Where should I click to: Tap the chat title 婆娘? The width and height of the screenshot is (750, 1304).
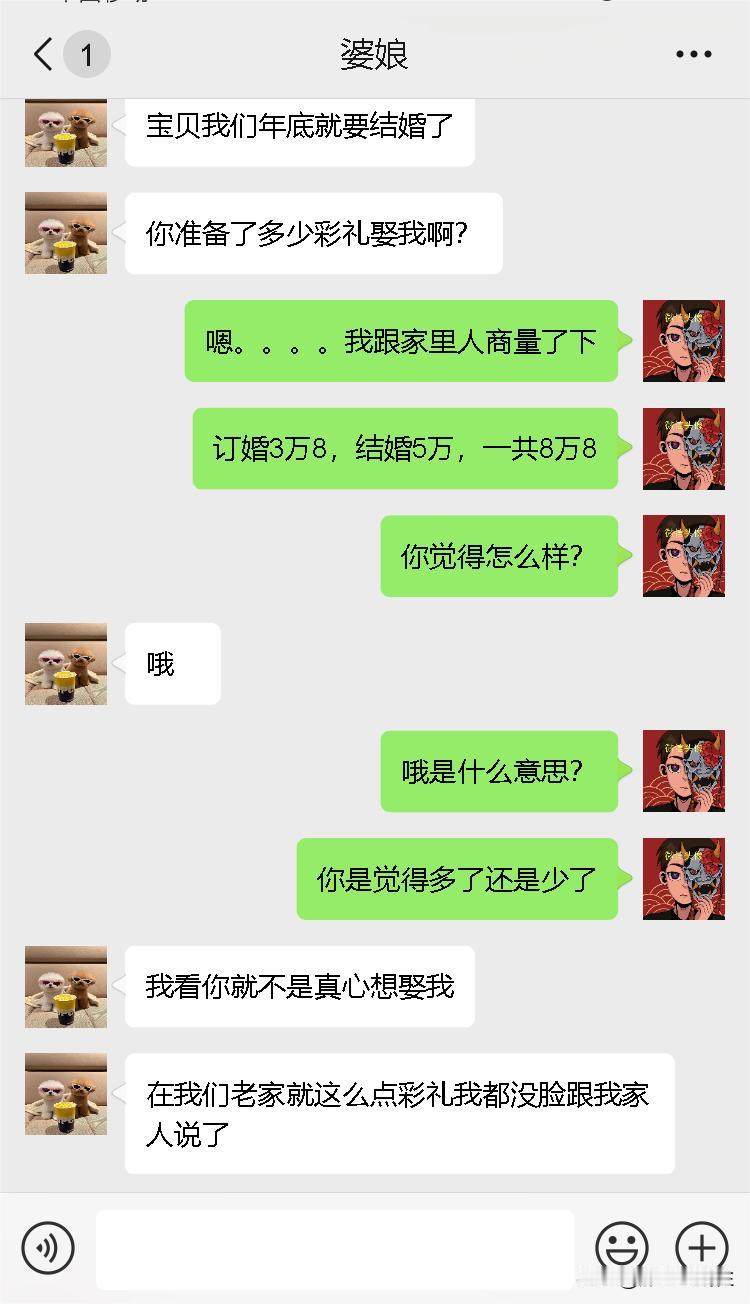coord(375,55)
